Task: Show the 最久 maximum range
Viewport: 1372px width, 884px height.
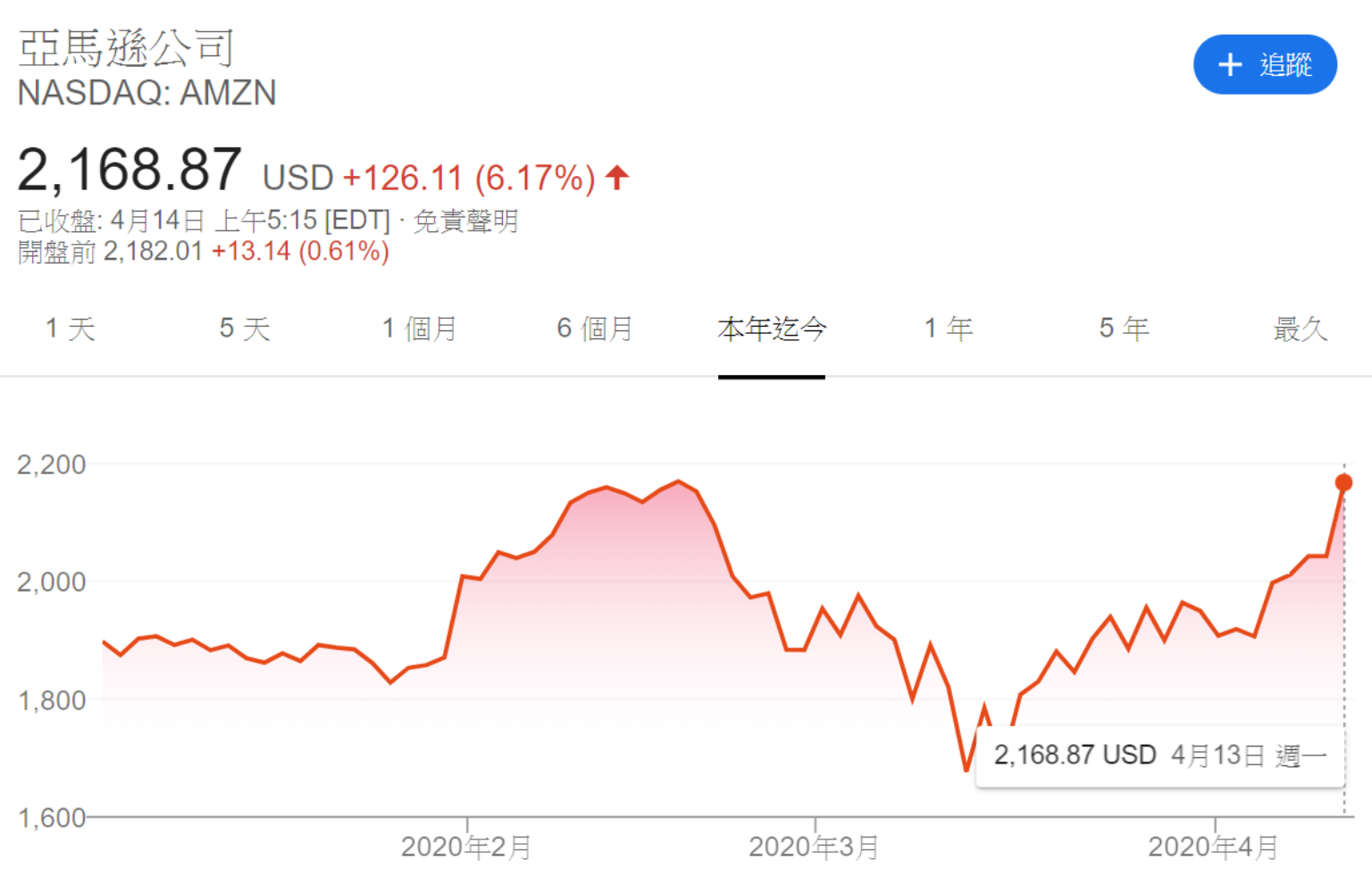Action: (1300, 329)
